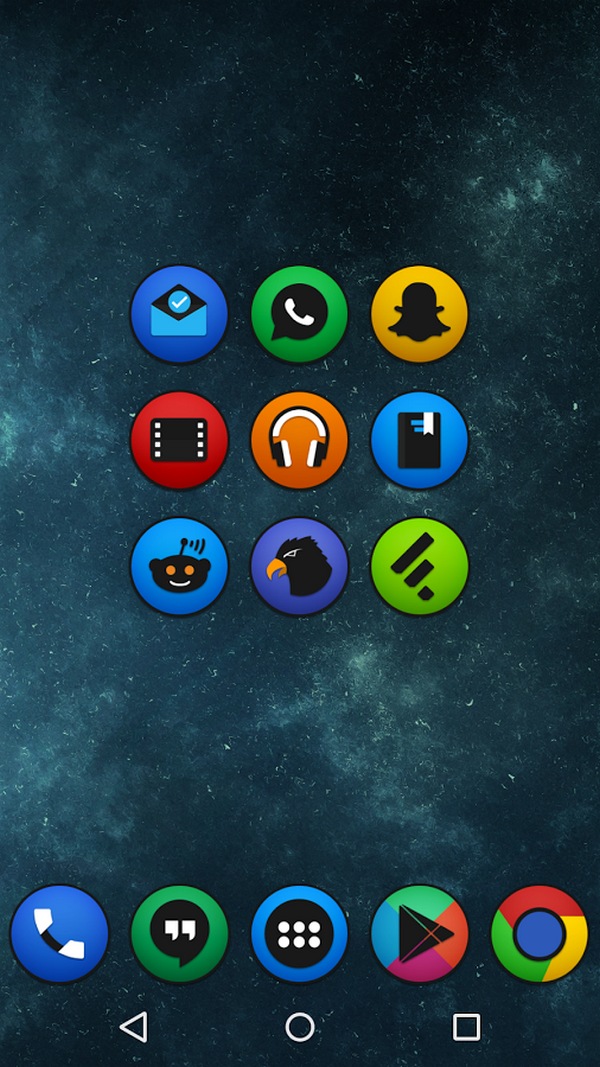Open the red film strip video app
This screenshot has height=1067, width=600.
click(180, 440)
